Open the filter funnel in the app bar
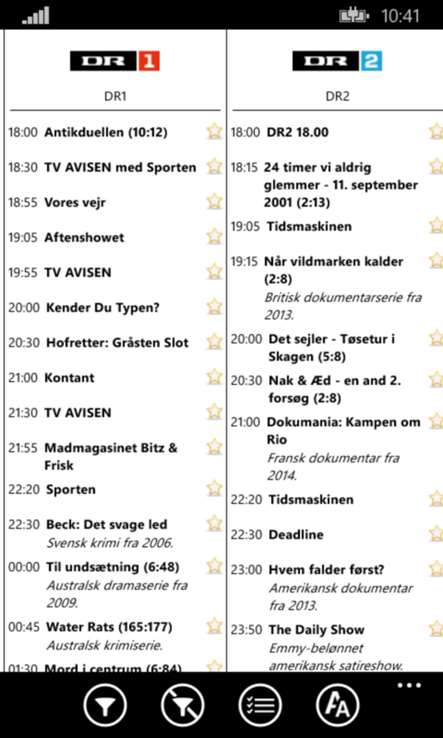 click(105, 706)
